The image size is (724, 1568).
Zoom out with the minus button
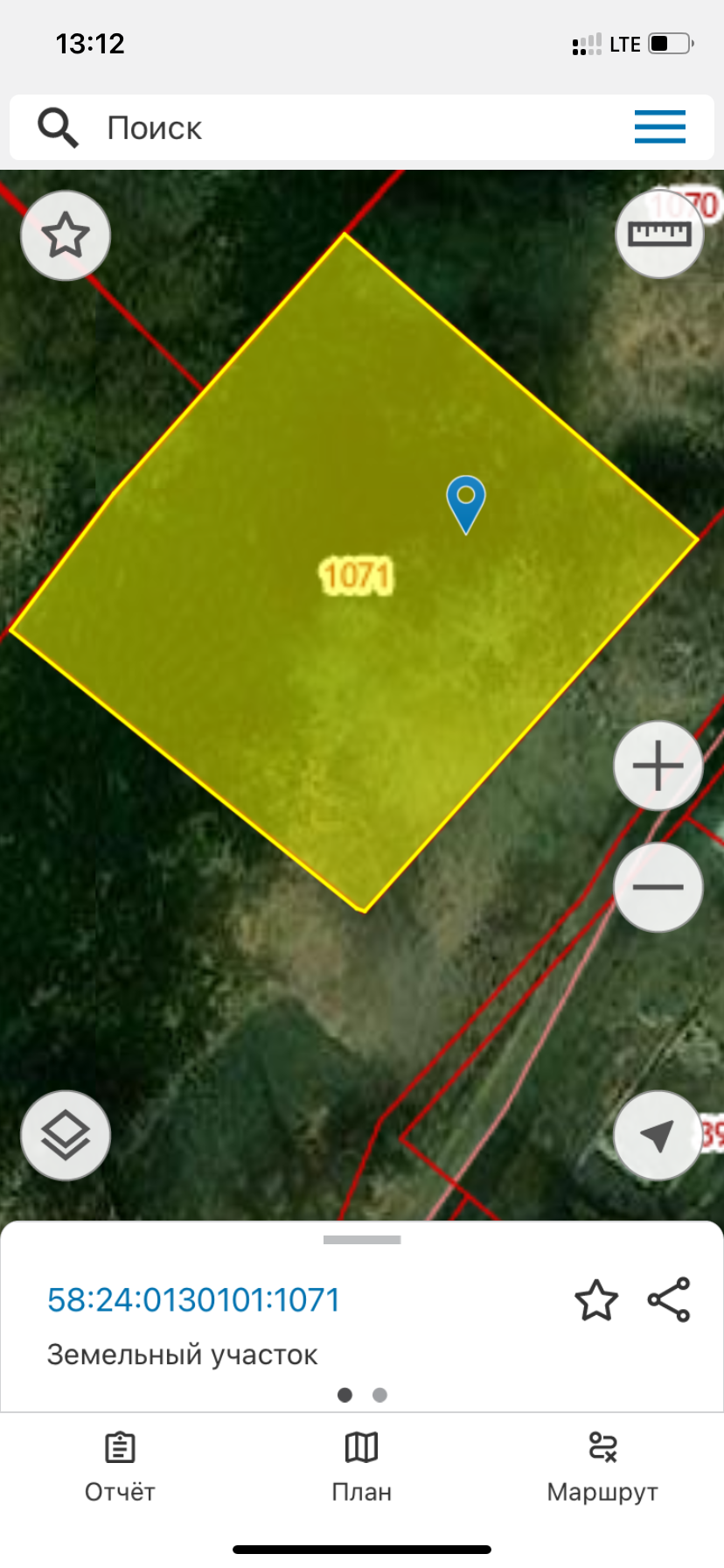click(658, 887)
